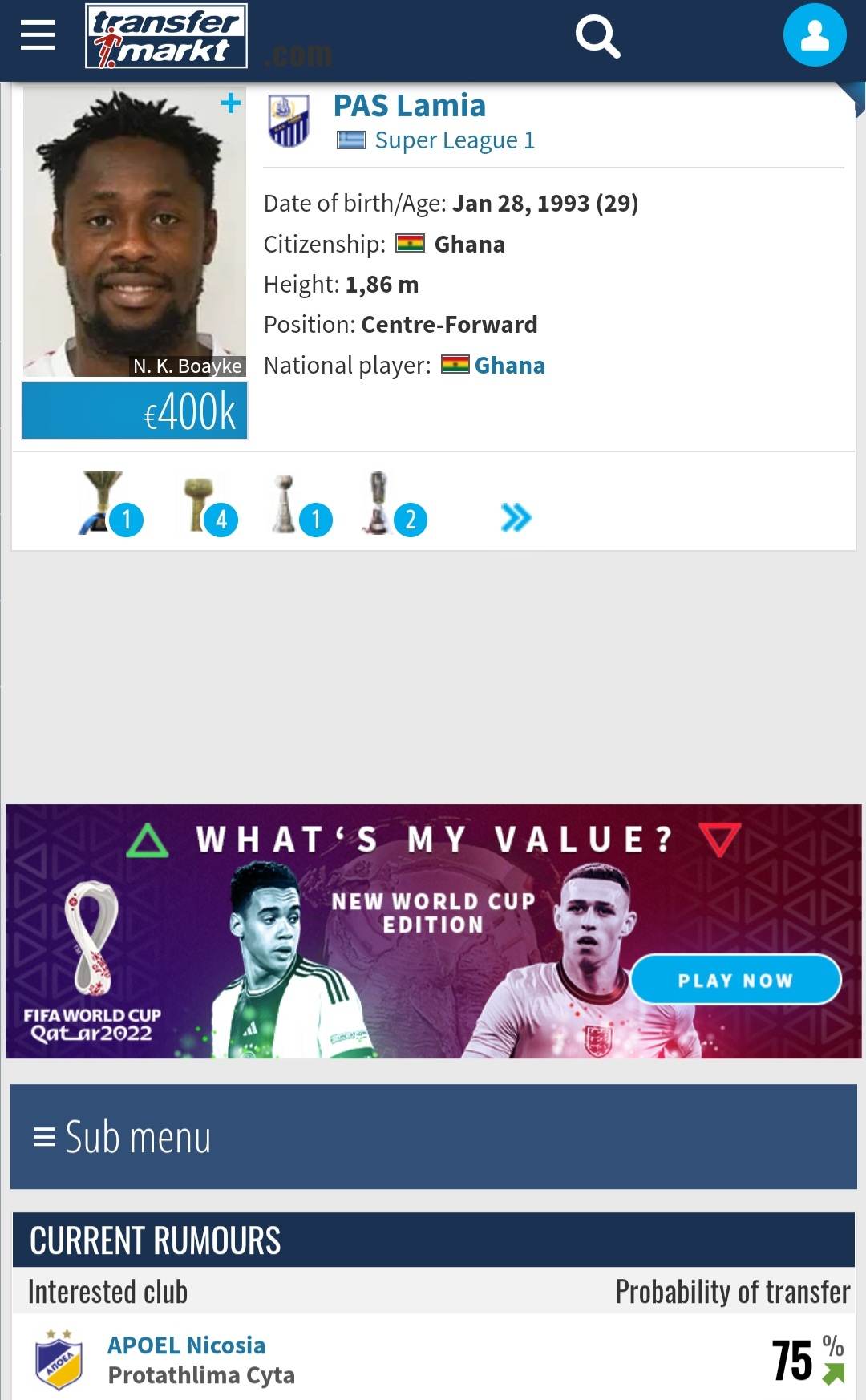
Task: Open the Protathlima Cyta league link
Action: click(201, 1375)
